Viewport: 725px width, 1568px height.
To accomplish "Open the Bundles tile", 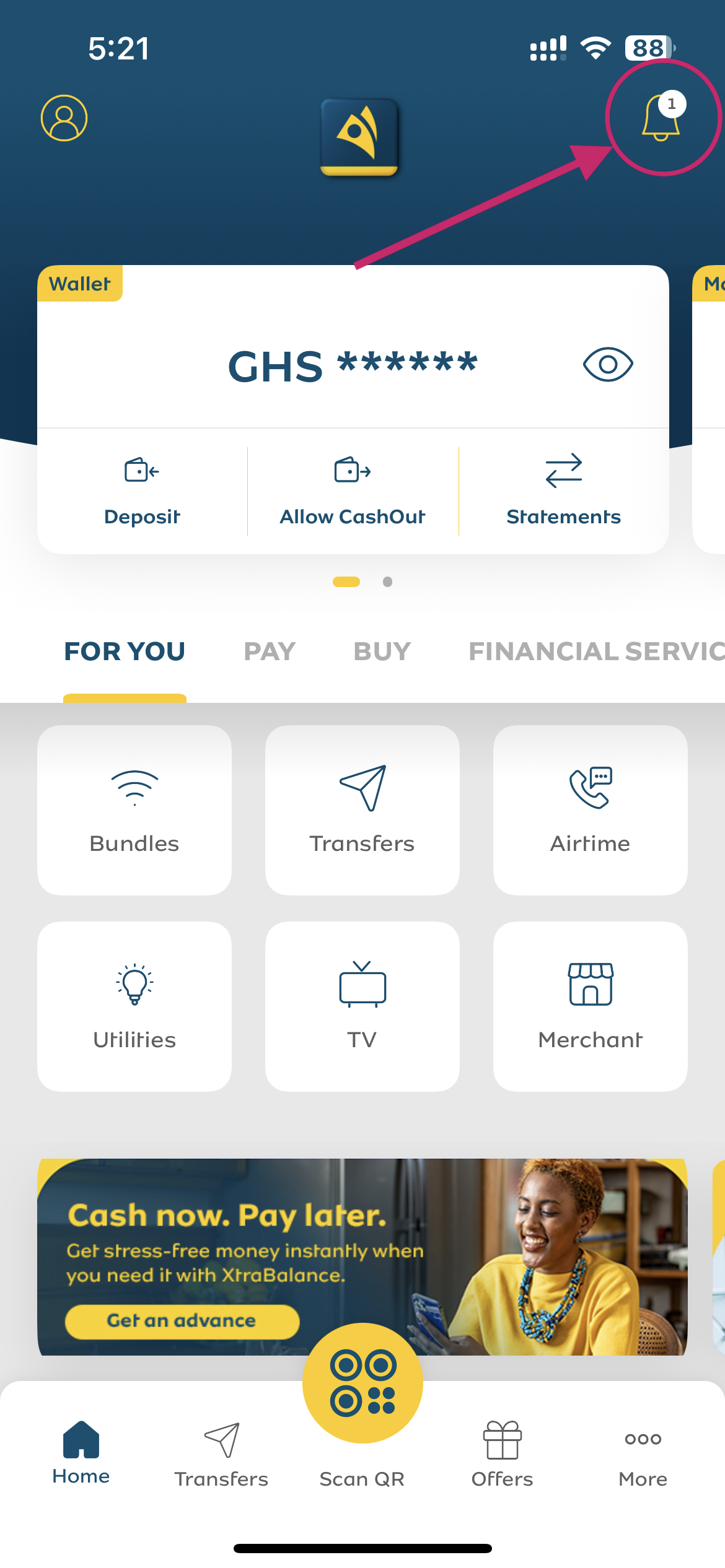I will tap(134, 810).
